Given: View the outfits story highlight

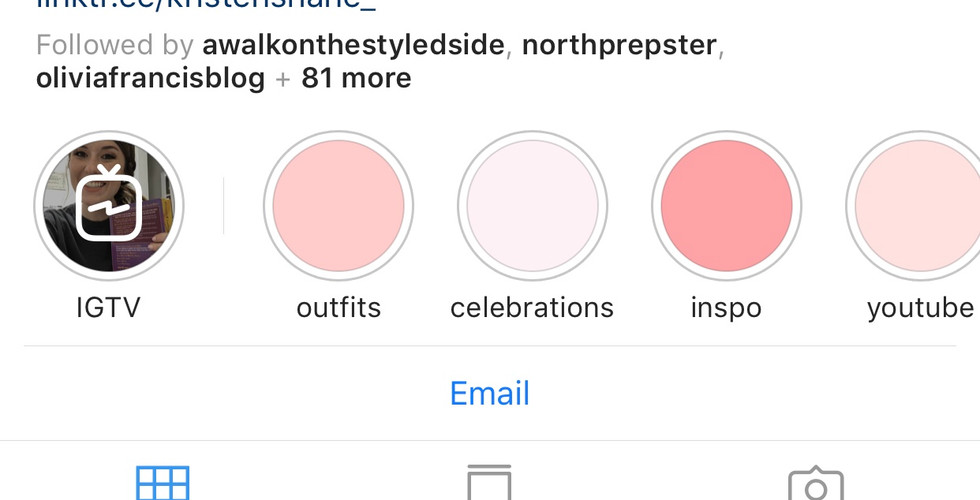Looking at the screenshot, I should (x=338, y=207).
